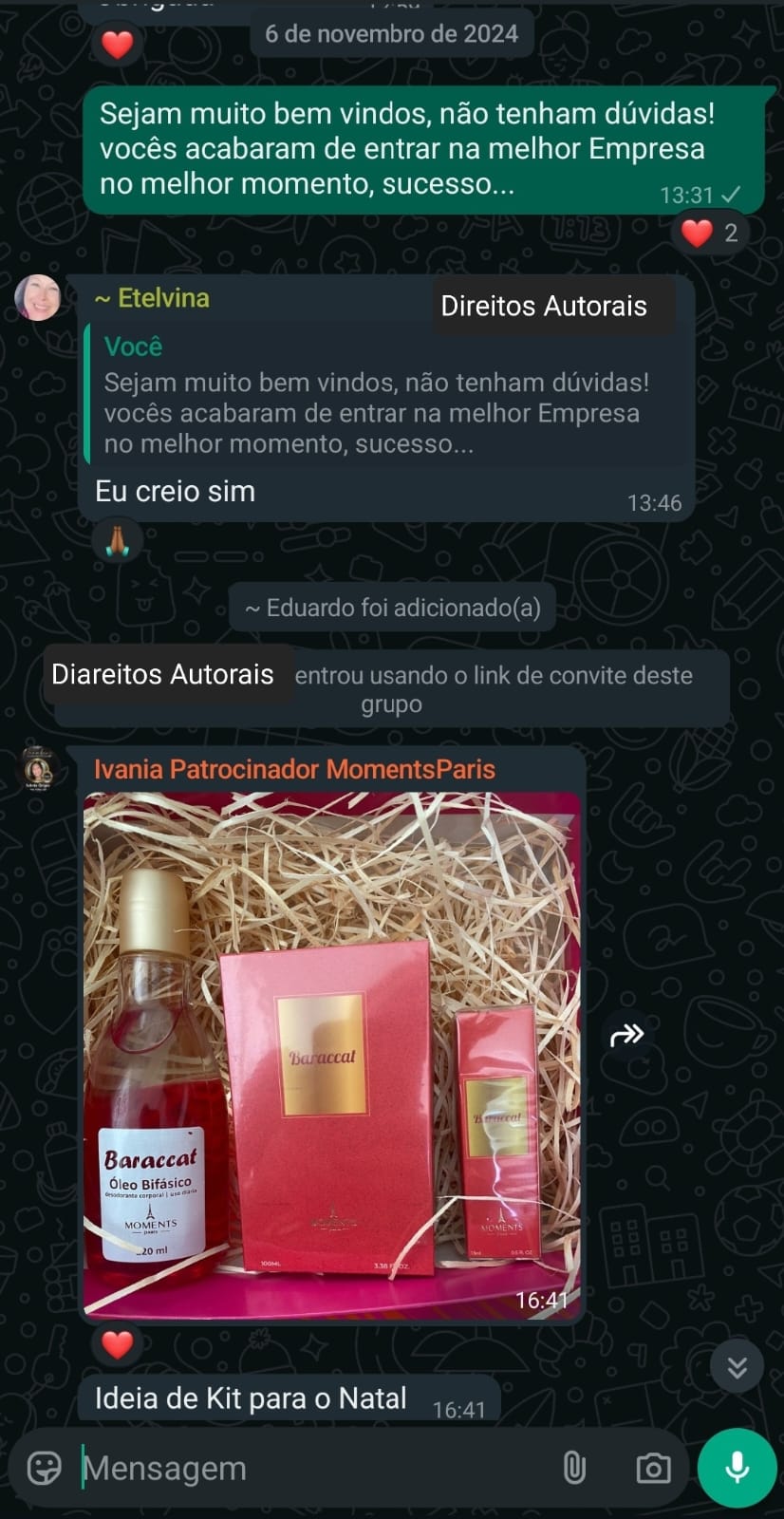Record a voice message with microphone
Viewport: 784px width, 1519px height.
pyautogui.click(x=737, y=1468)
